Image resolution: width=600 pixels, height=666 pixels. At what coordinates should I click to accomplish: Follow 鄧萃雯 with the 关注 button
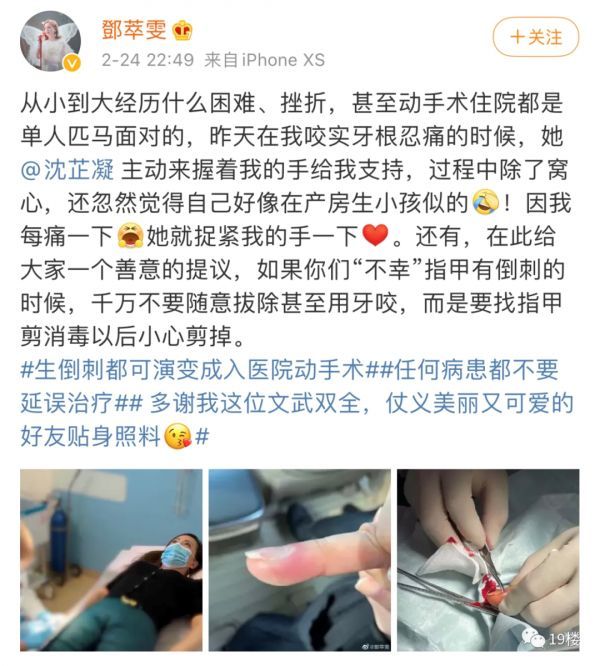pyautogui.click(x=536, y=38)
